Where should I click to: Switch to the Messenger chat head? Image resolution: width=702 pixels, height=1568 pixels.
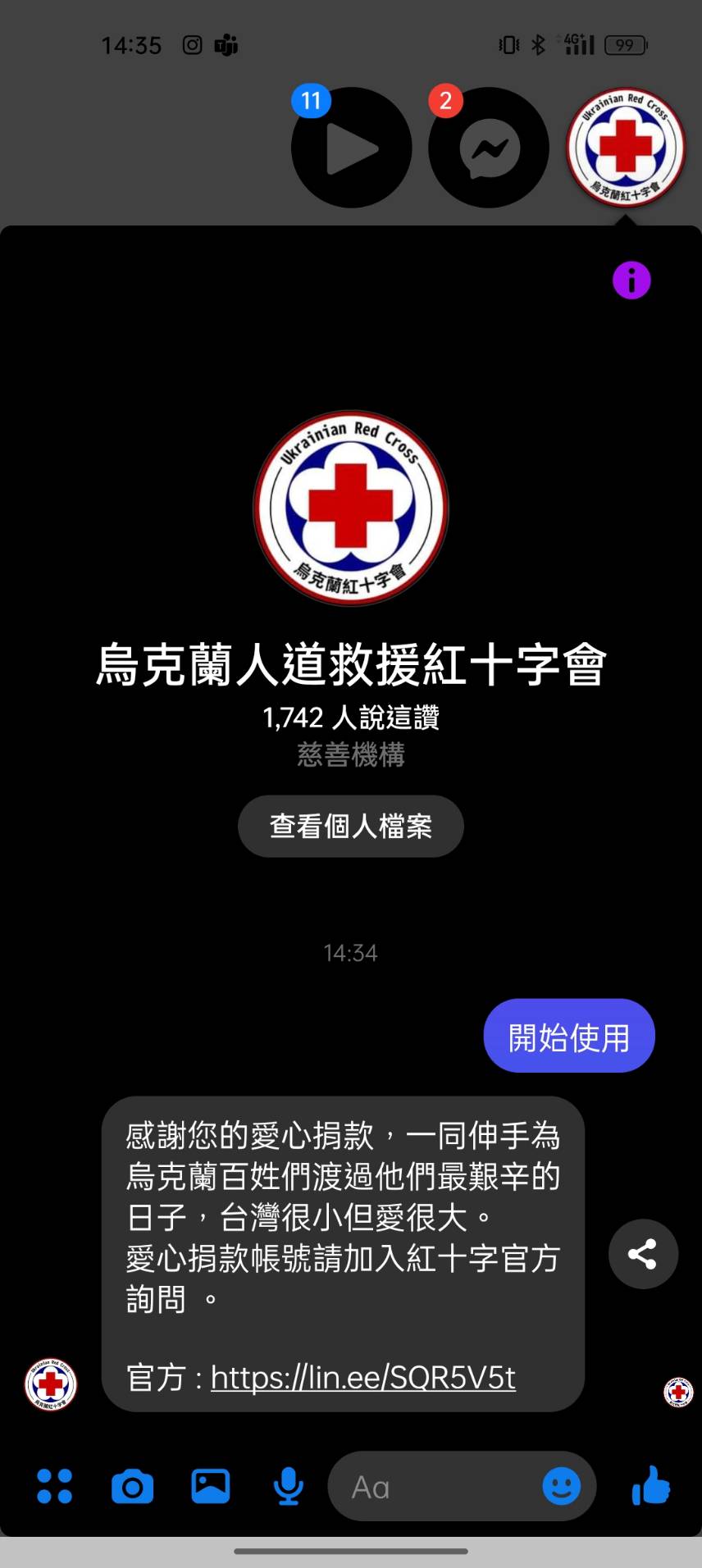pyautogui.click(x=489, y=148)
